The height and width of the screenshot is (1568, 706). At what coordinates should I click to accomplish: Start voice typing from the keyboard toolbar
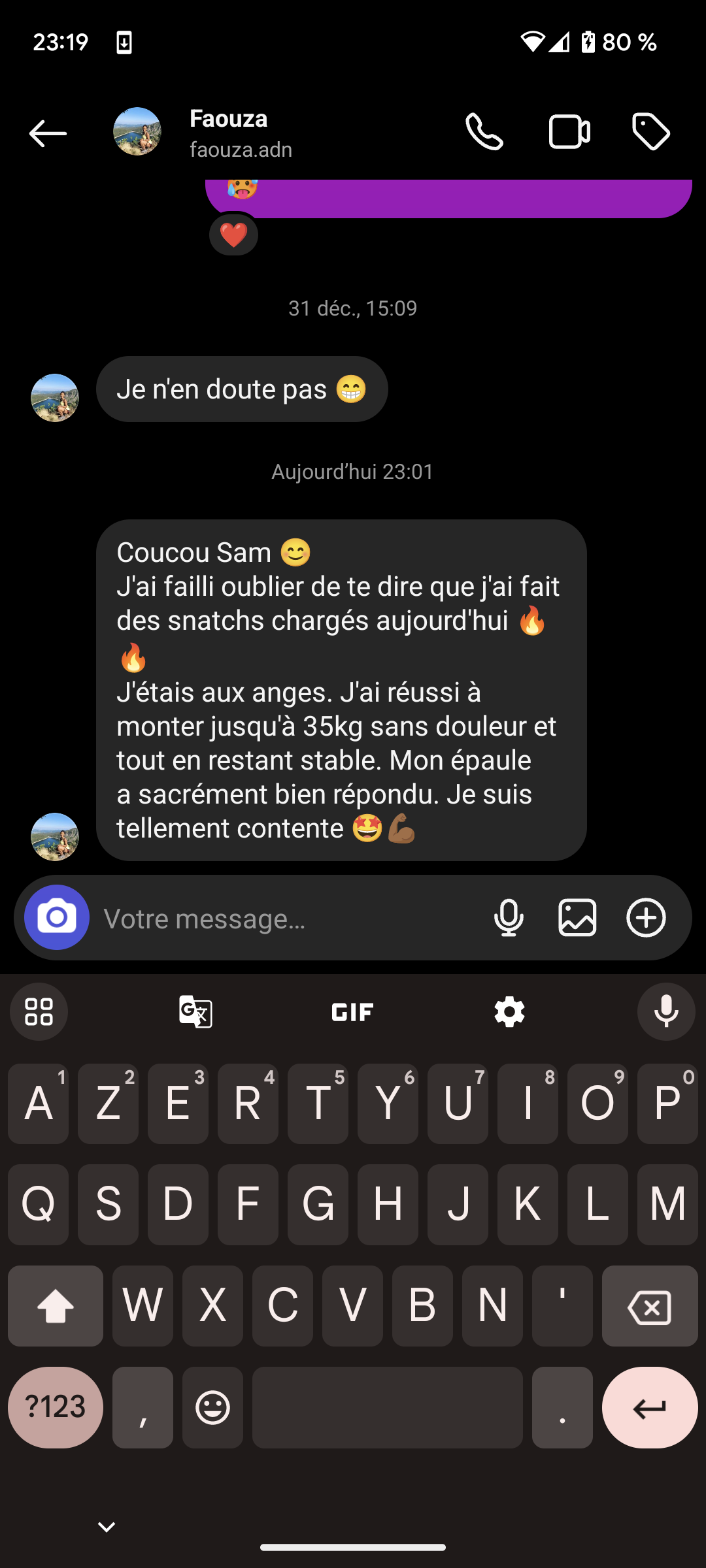[666, 1012]
